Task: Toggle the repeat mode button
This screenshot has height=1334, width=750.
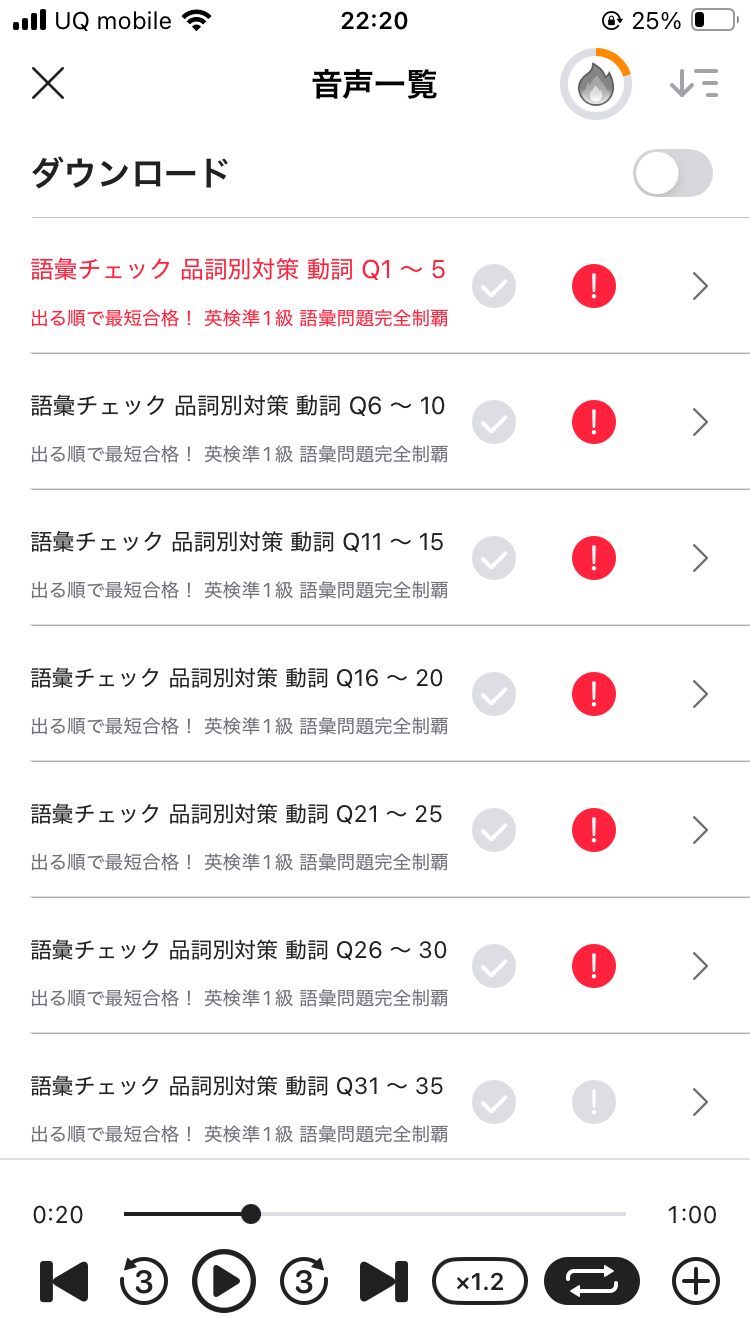Action: coord(591,1280)
